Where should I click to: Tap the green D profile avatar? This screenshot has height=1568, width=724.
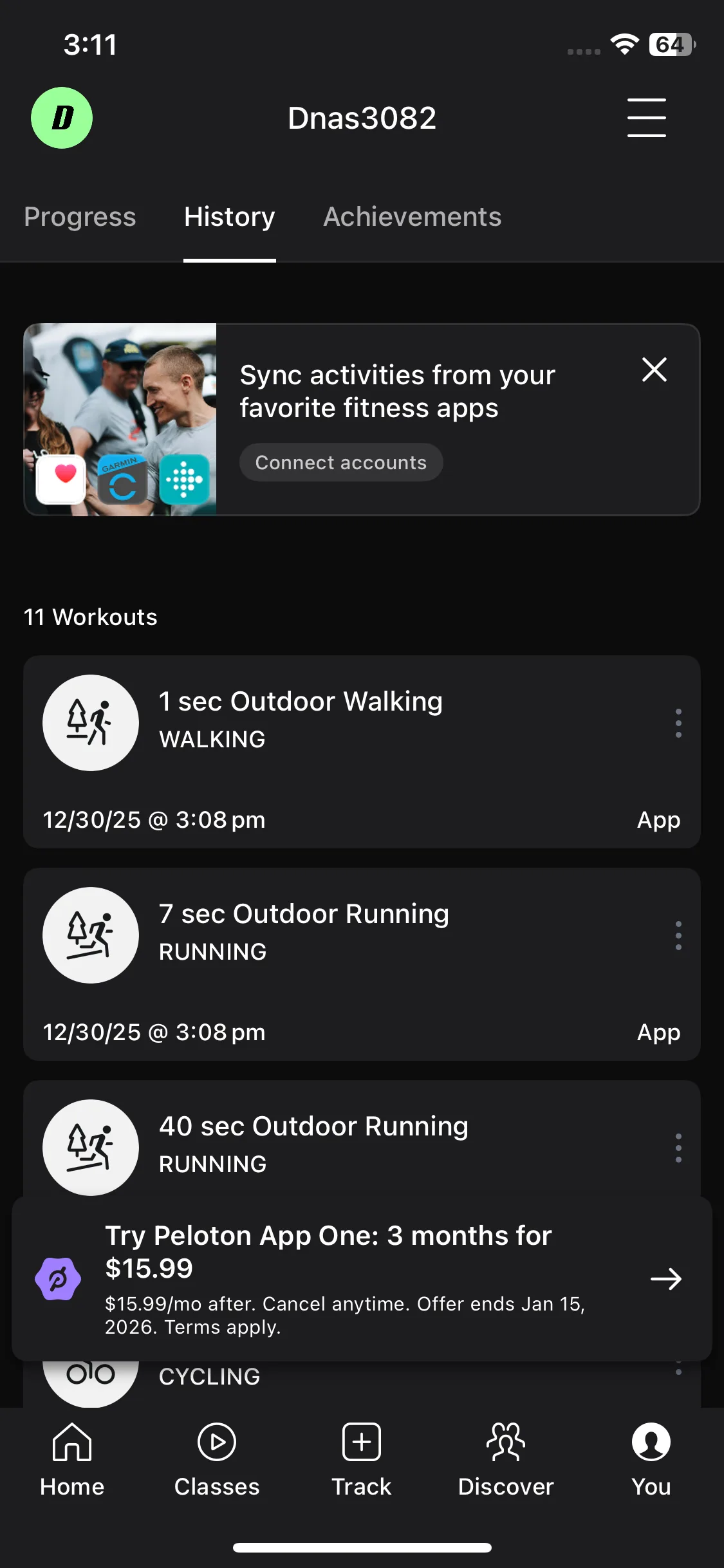coord(62,118)
